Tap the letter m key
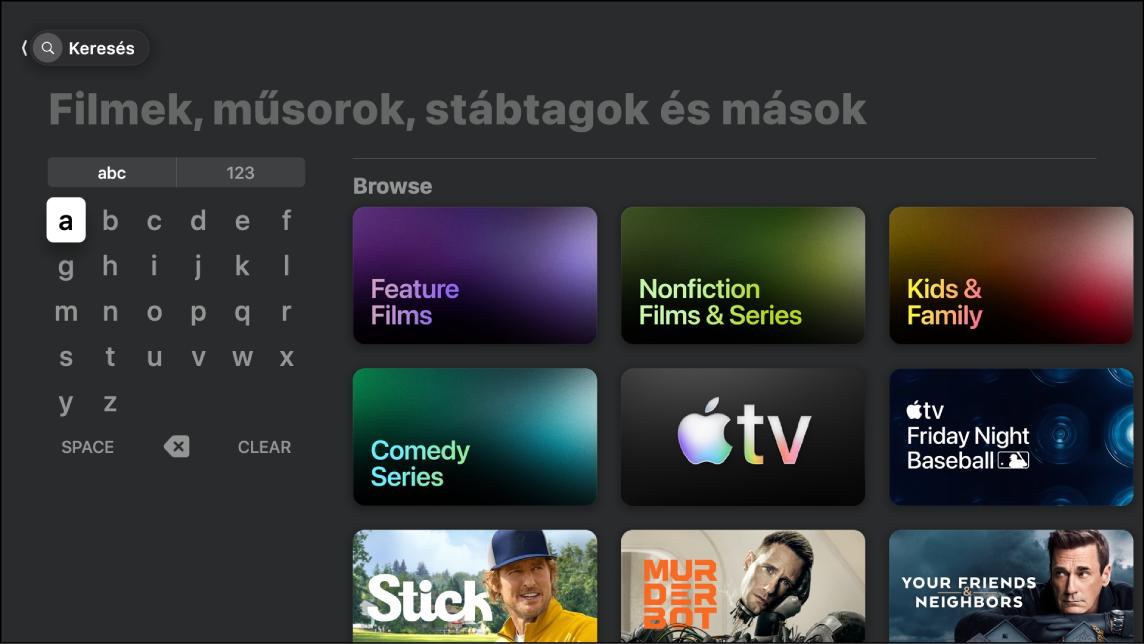Screen dimensions: 1144x644 66,312
